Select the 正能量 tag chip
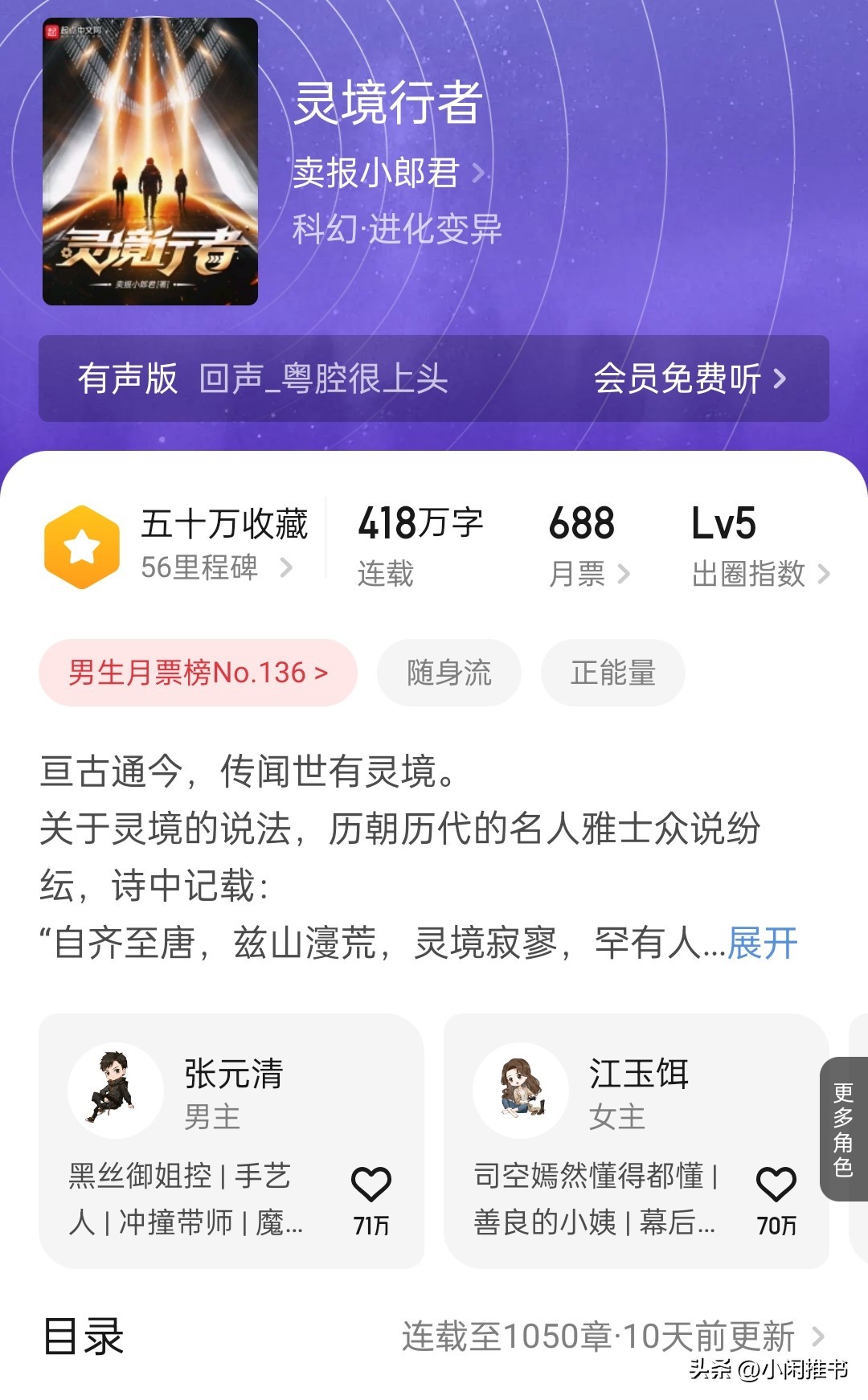Screen dimensions: 868x1400 612,673
